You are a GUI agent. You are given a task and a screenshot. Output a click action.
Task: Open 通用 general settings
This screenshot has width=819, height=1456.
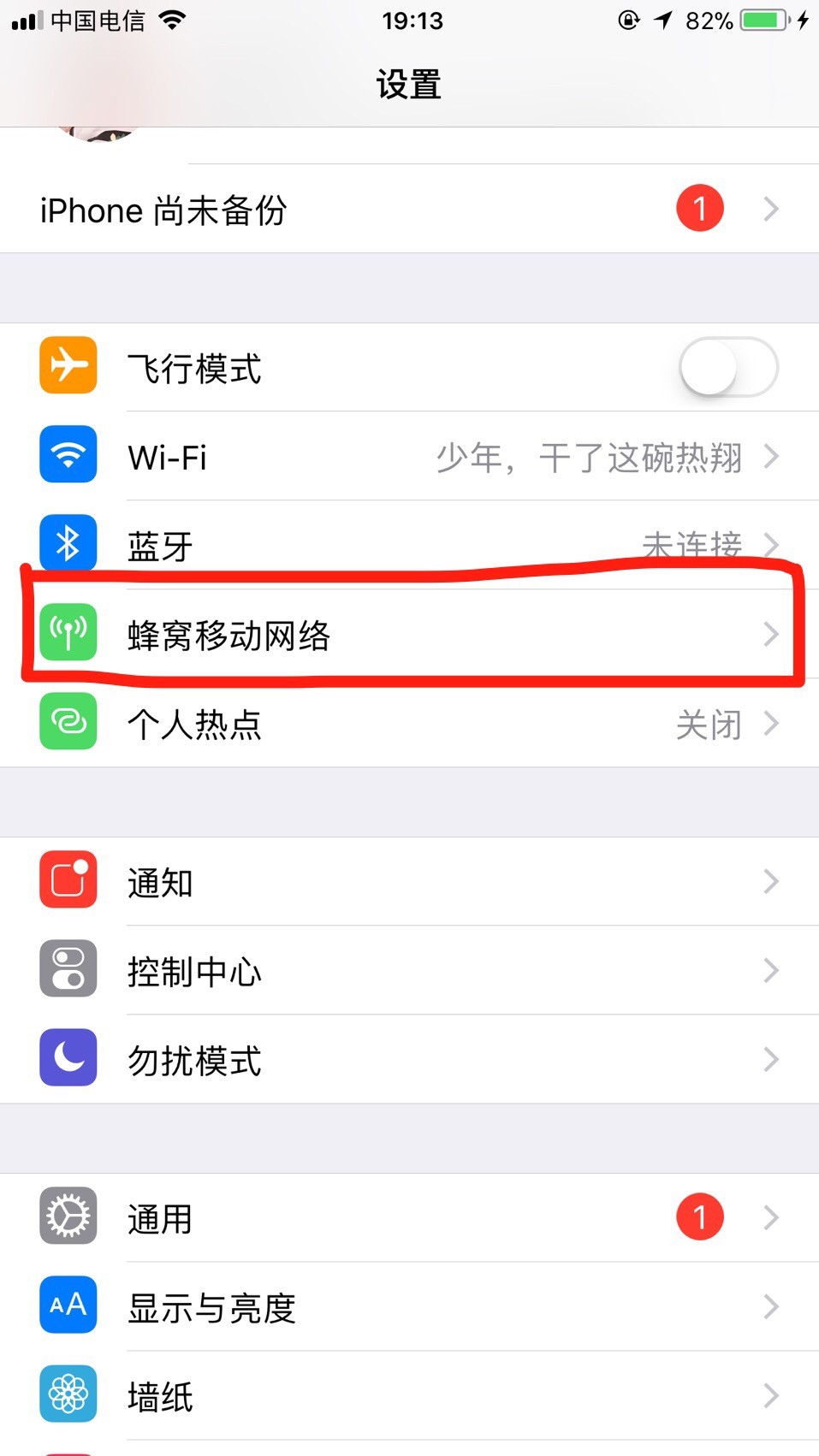coord(409,1217)
